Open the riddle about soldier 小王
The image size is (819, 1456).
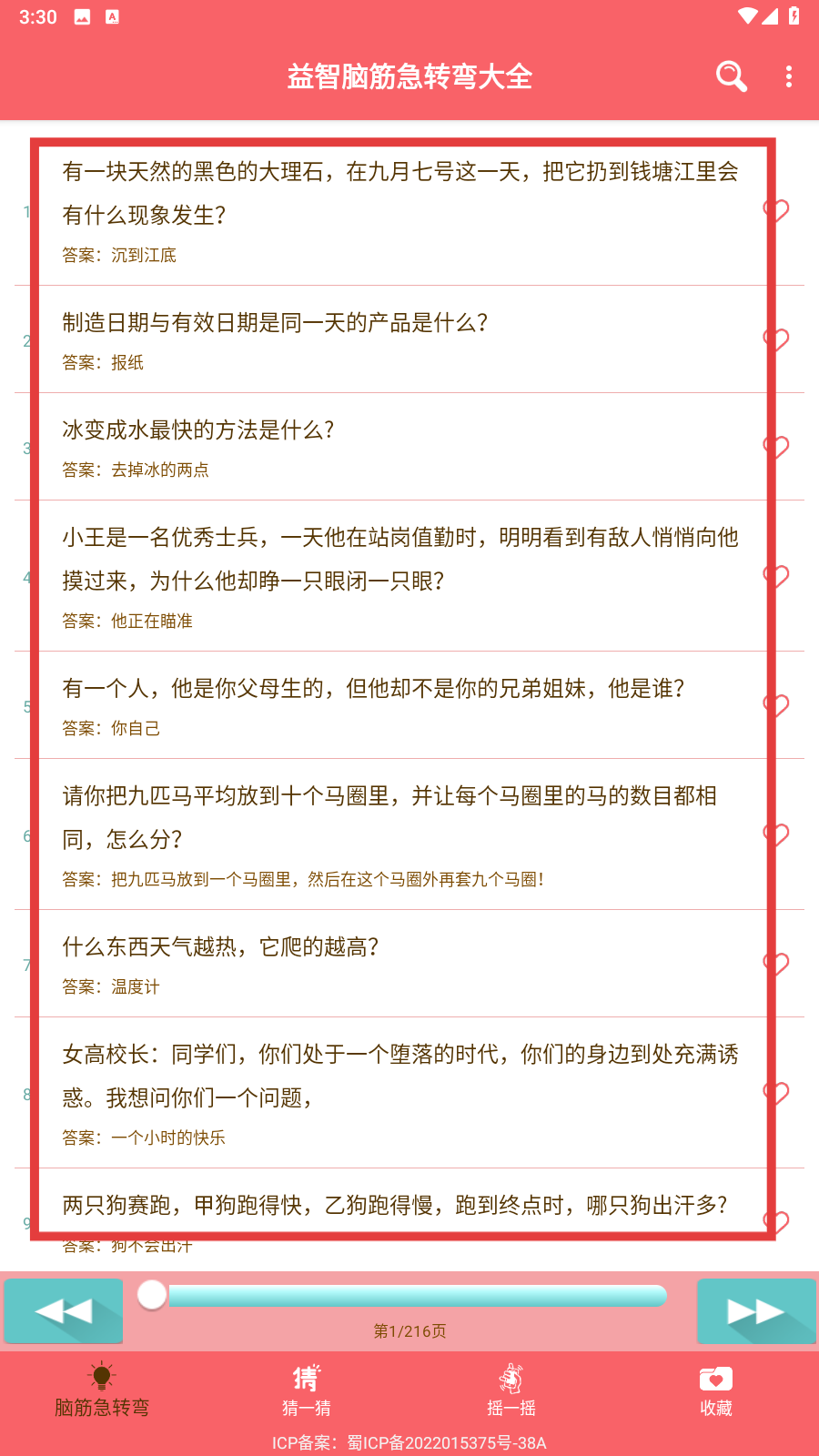400,559
